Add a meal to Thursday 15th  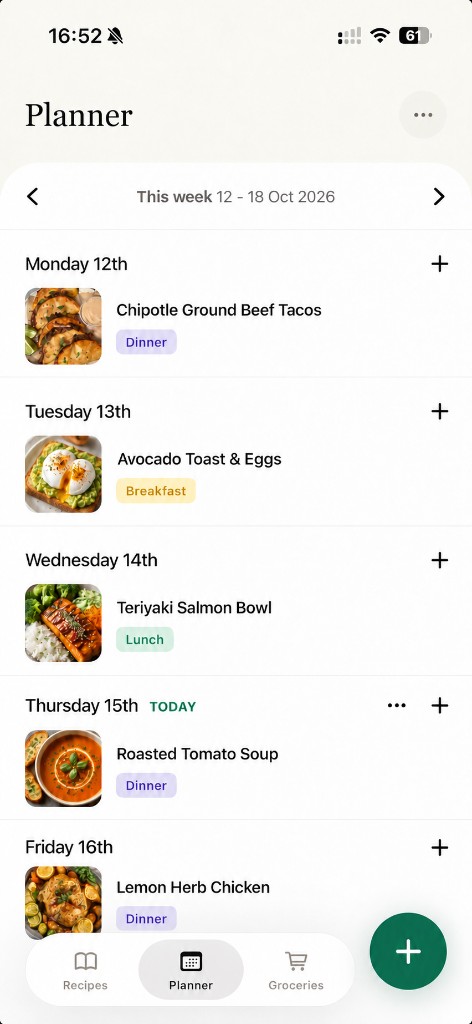coord(440,705)
